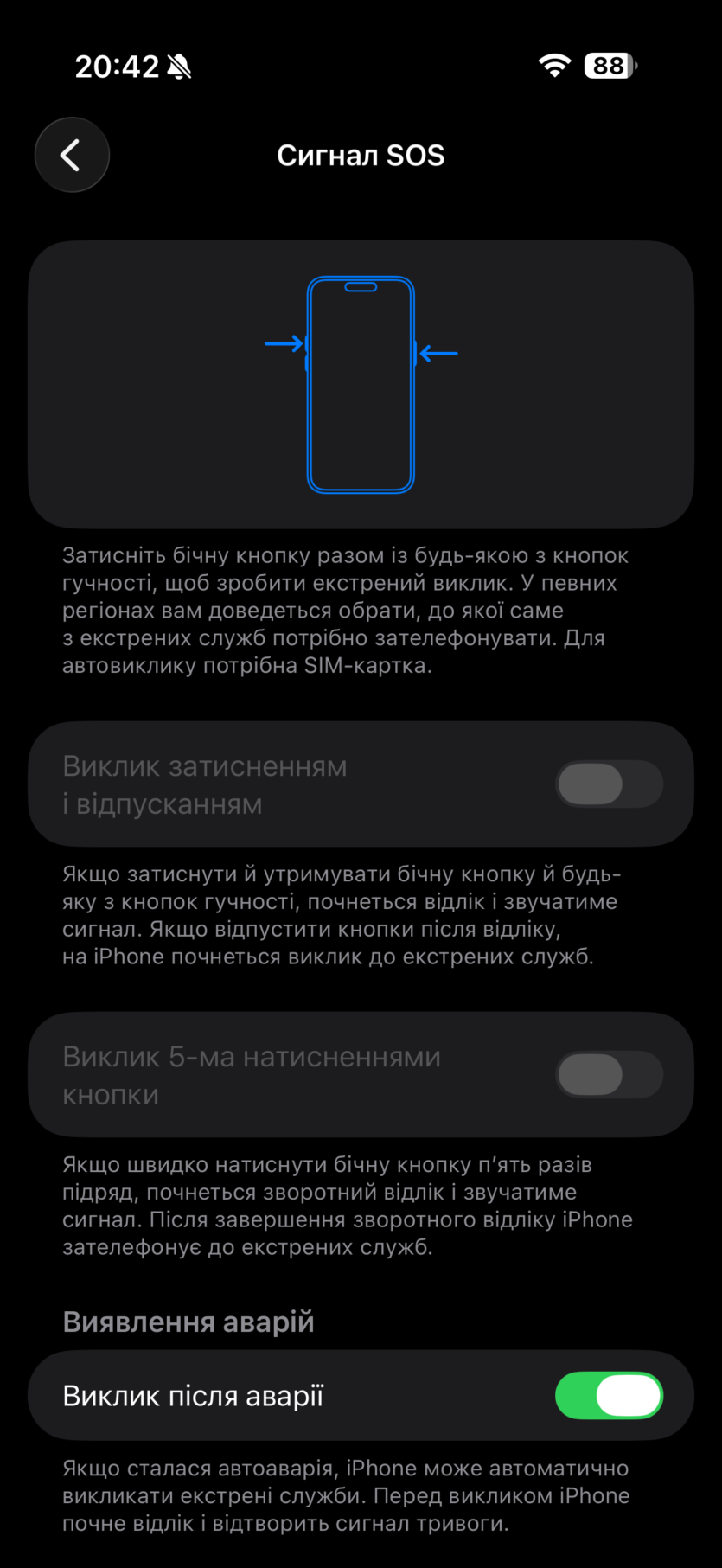Toggle Виклик затисненням і відпусканням switch
722x1568 pixels.
pos(609,784)
